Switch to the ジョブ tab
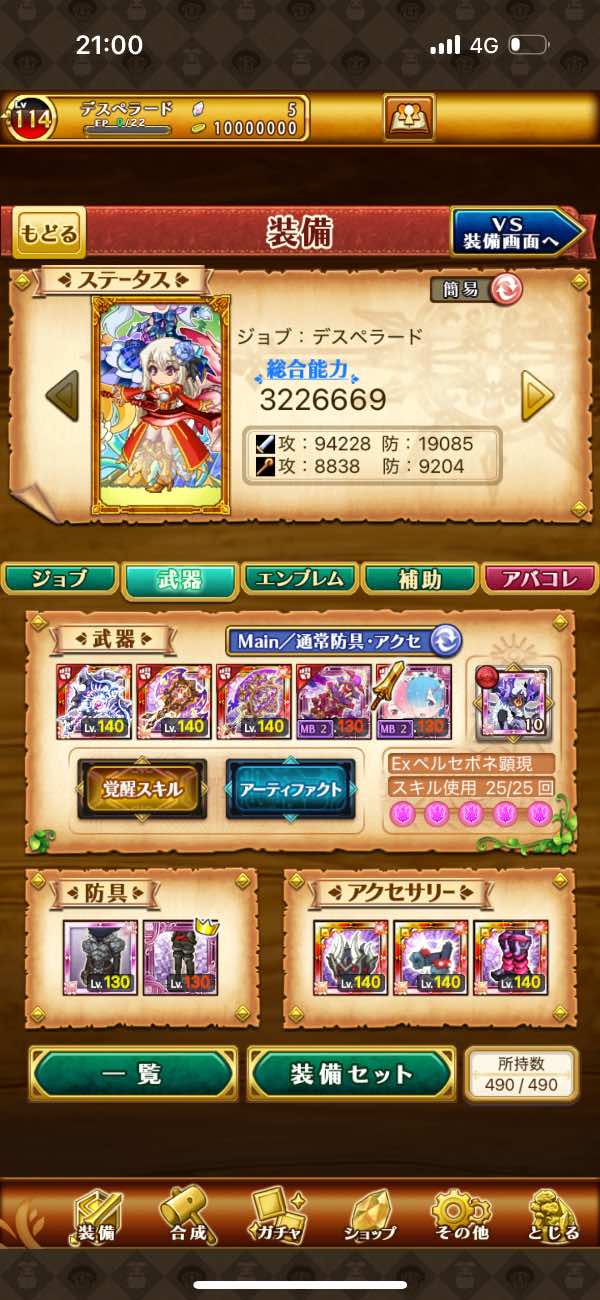Image resolution: width=600 pixels, height=1300 pixels. [60, 579]
